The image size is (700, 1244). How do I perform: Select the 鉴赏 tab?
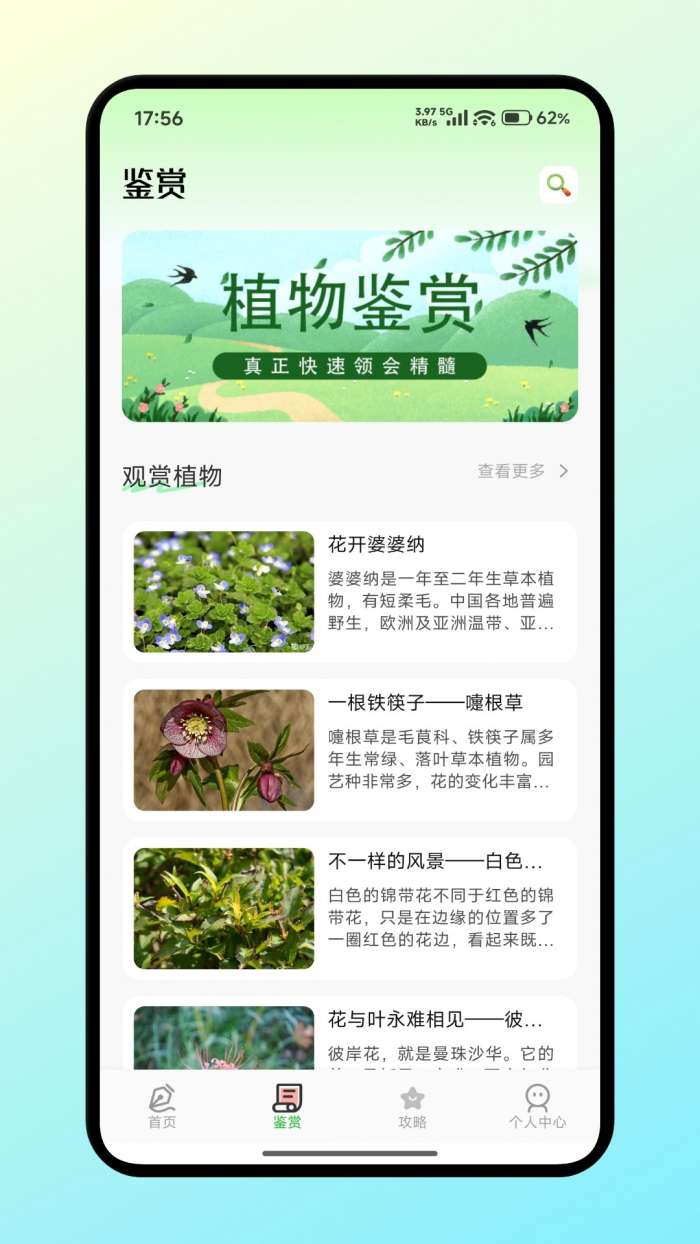(x=287, y=1107)
